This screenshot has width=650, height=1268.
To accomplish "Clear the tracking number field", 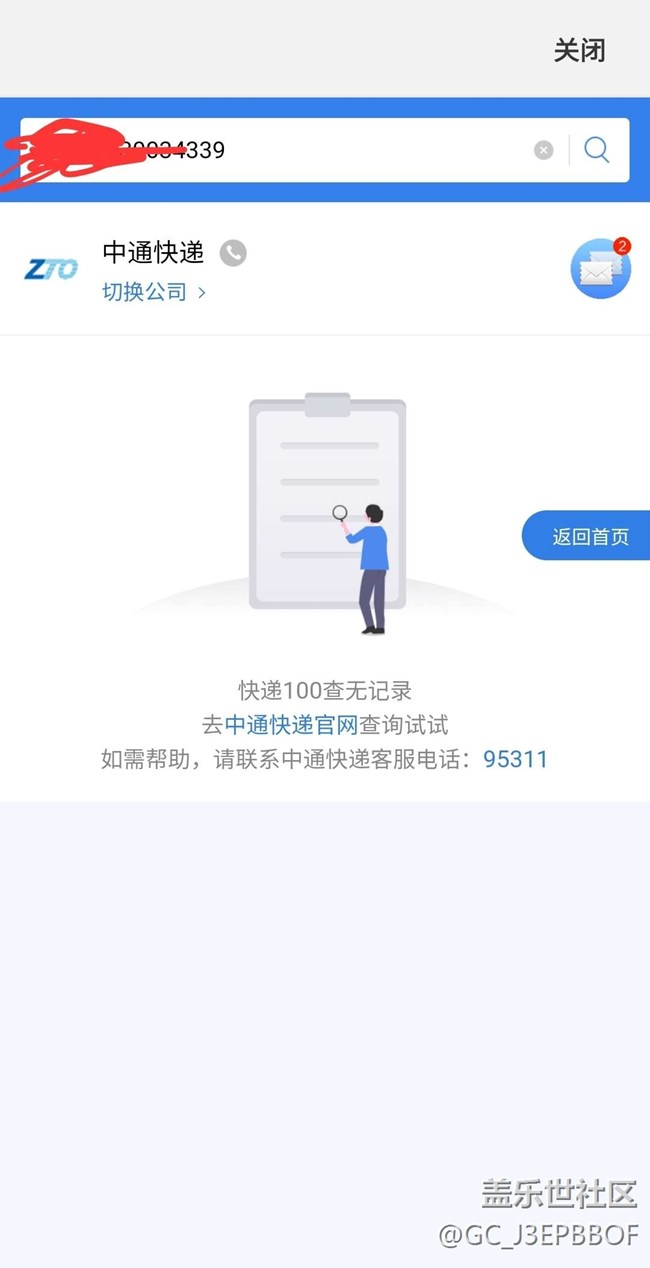I will [x=543, y=150].
